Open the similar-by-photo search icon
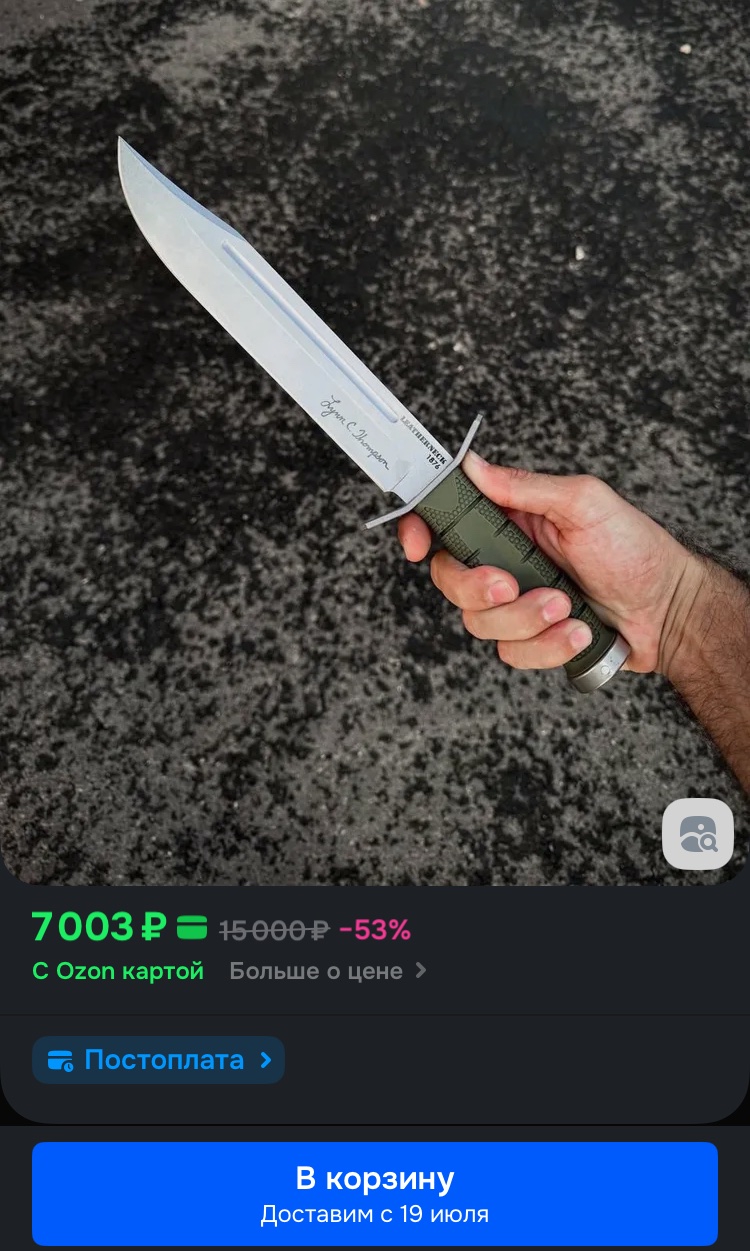The width and height of the screenshot is (750, 1251). click(697, 833)
